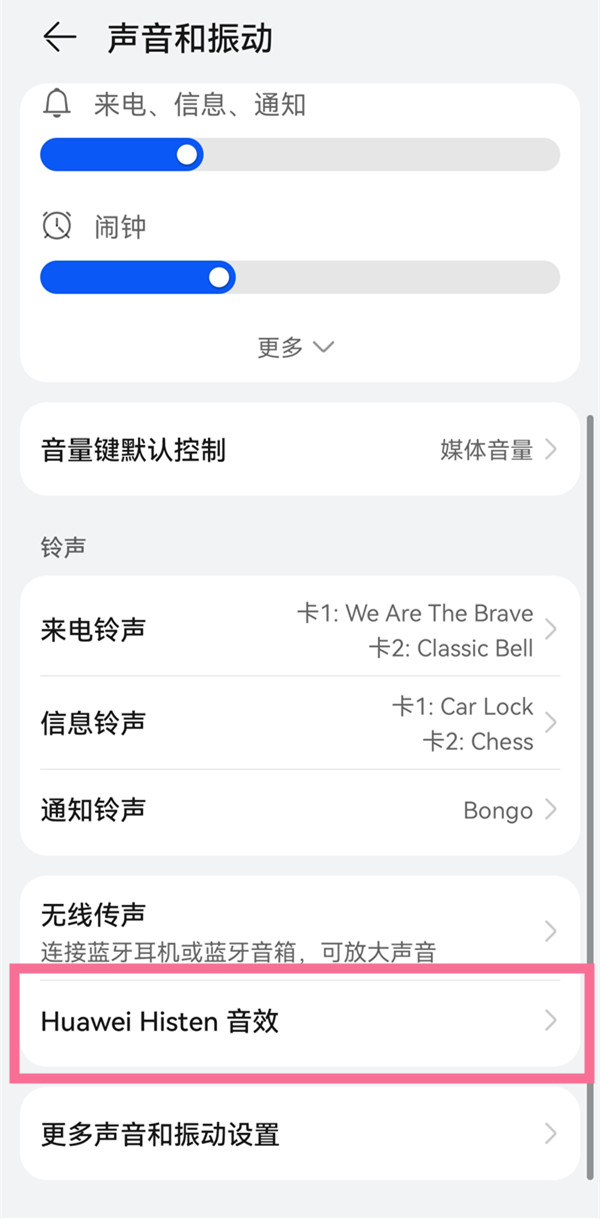The width and height of the screenshot is (600, 1219).
Task: Open 更多声音和振动设置
Action: 300,1134
